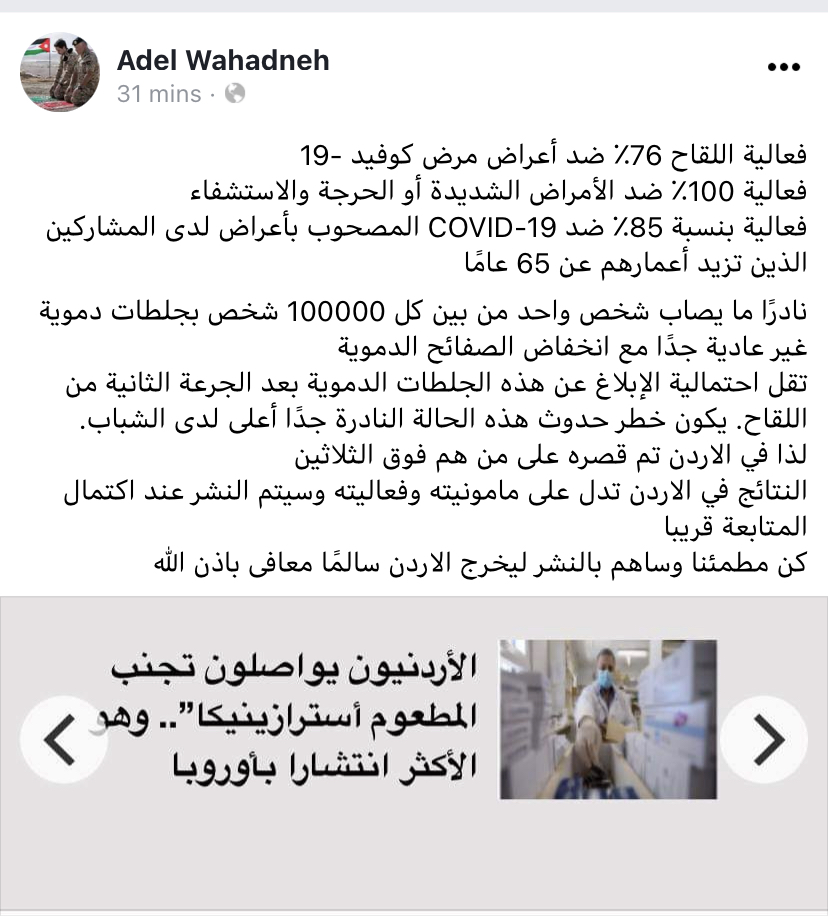Open the post's 31 mins timestamp
828x917 pixels.
tap(159, 94)
